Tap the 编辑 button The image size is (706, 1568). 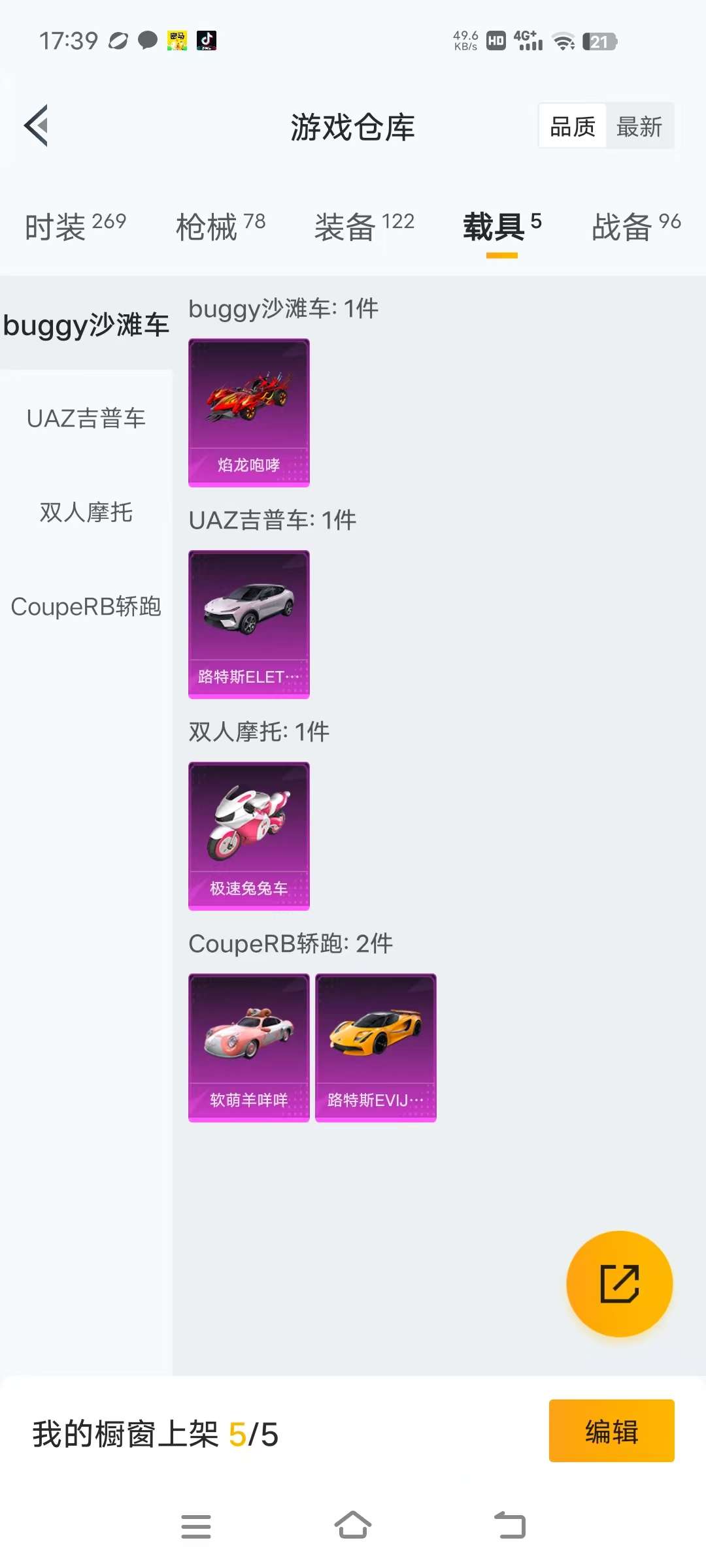611,1431
